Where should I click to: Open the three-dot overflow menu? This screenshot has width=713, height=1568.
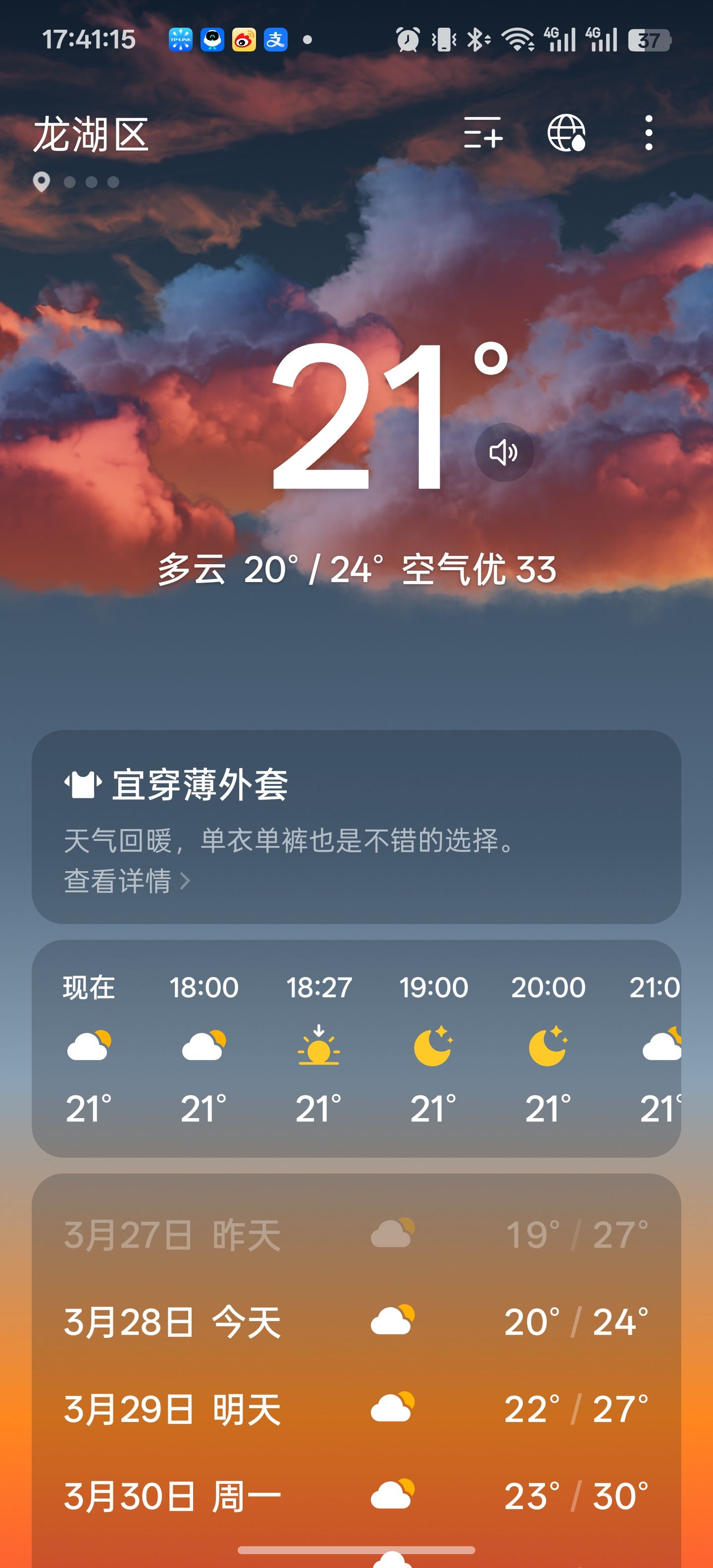[649, 133]
